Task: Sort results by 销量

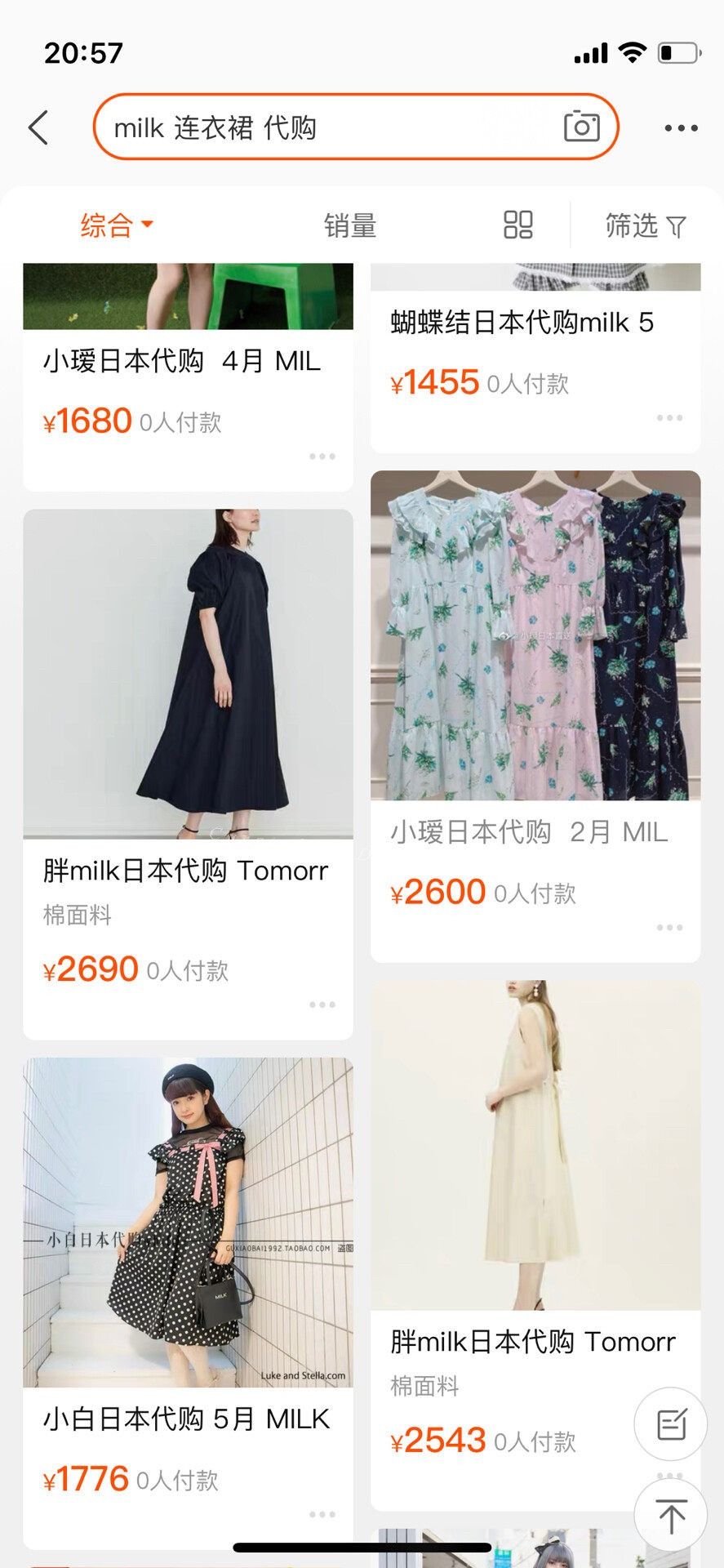Action: 350,225
